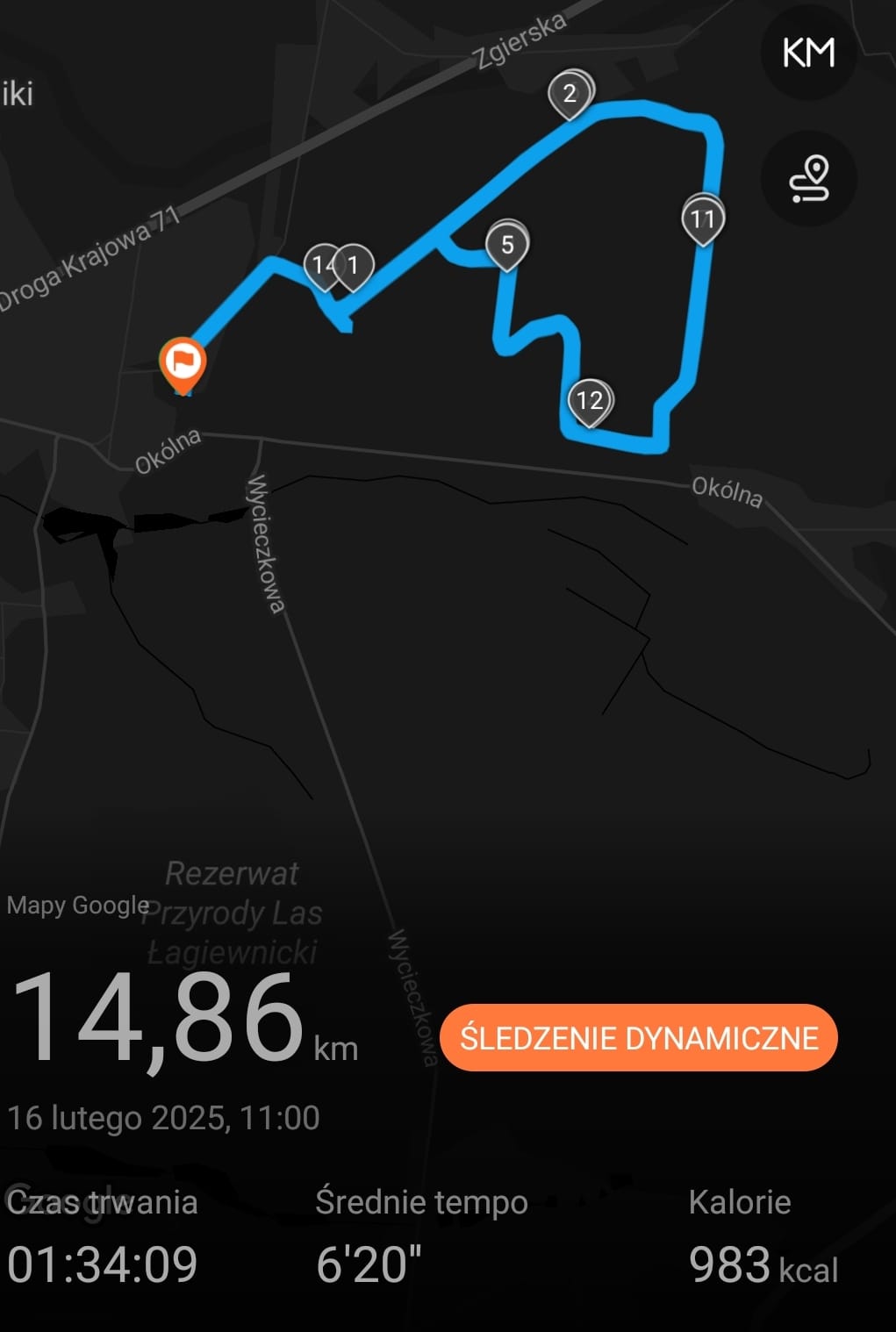Toggle the KM distance markers button

[808, 54]
